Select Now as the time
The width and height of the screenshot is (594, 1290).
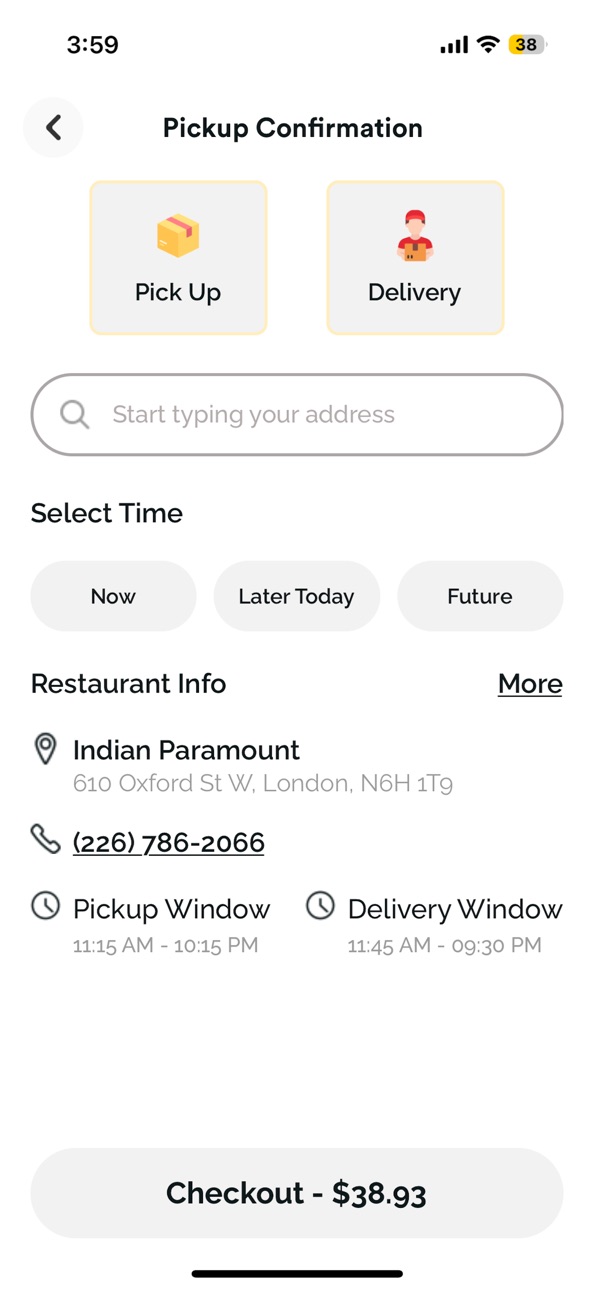(113, 596)
